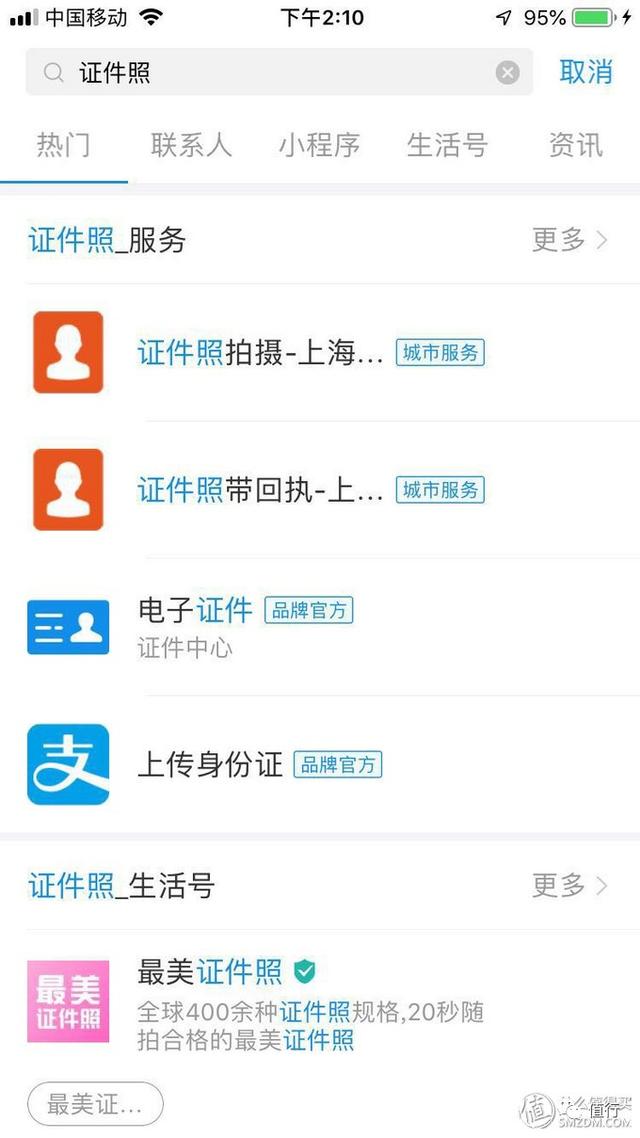The height and width of the screenshot is (1138, 640).
Task: Switch to the 小程序 tab
Action: 319,145
